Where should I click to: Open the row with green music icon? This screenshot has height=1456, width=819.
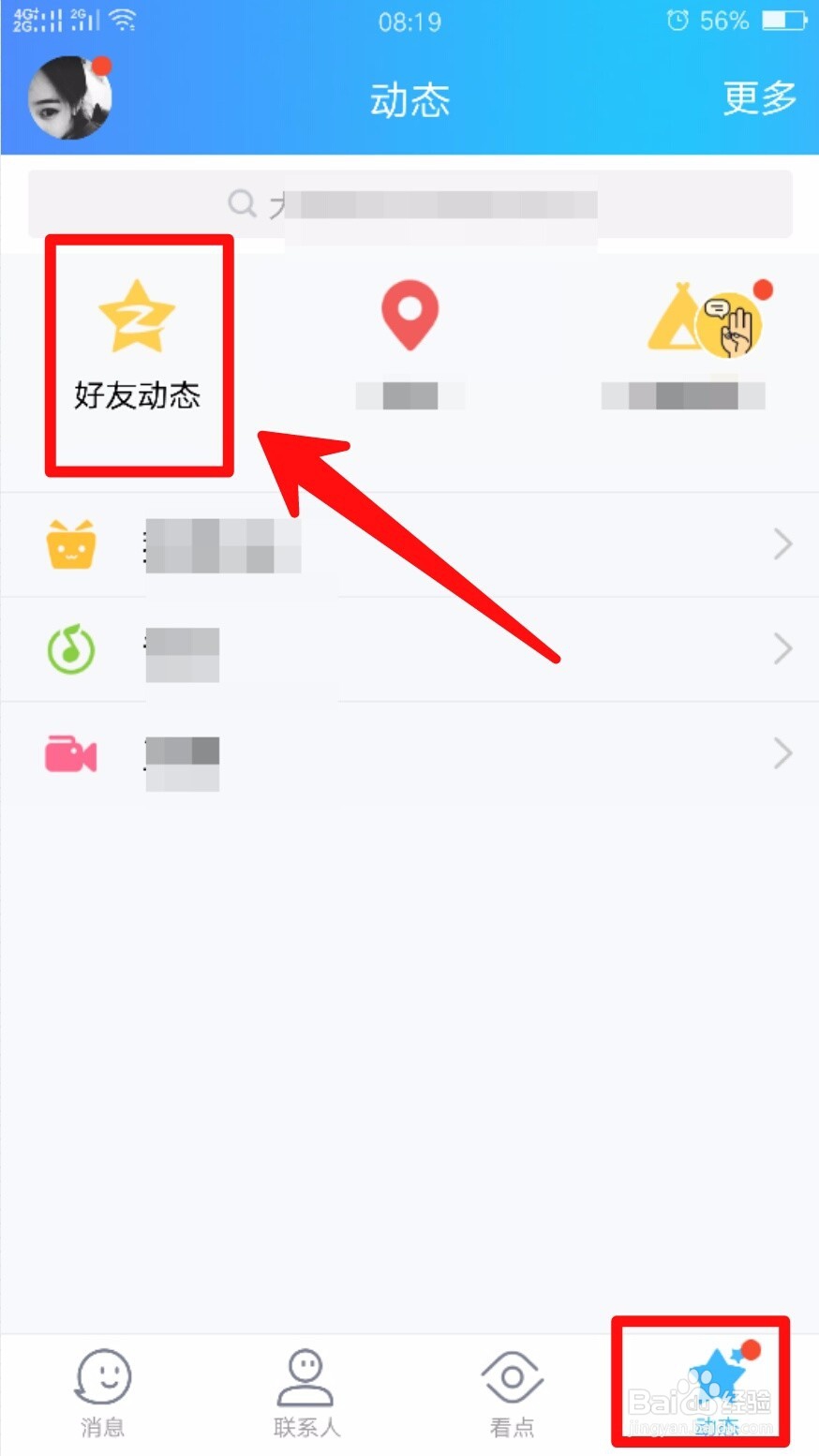click(x=409, y=649)
